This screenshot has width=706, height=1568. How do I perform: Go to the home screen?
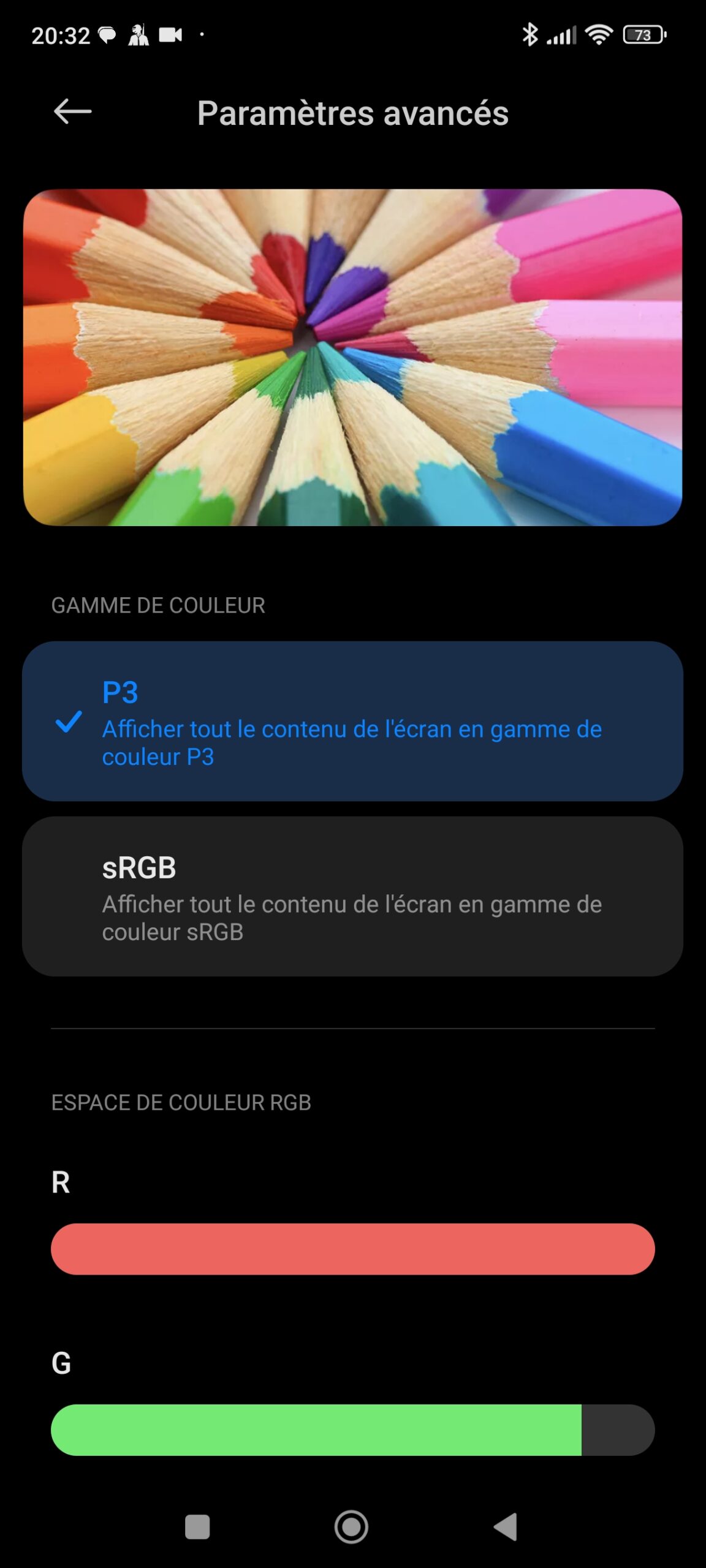tap(351, 1526)
